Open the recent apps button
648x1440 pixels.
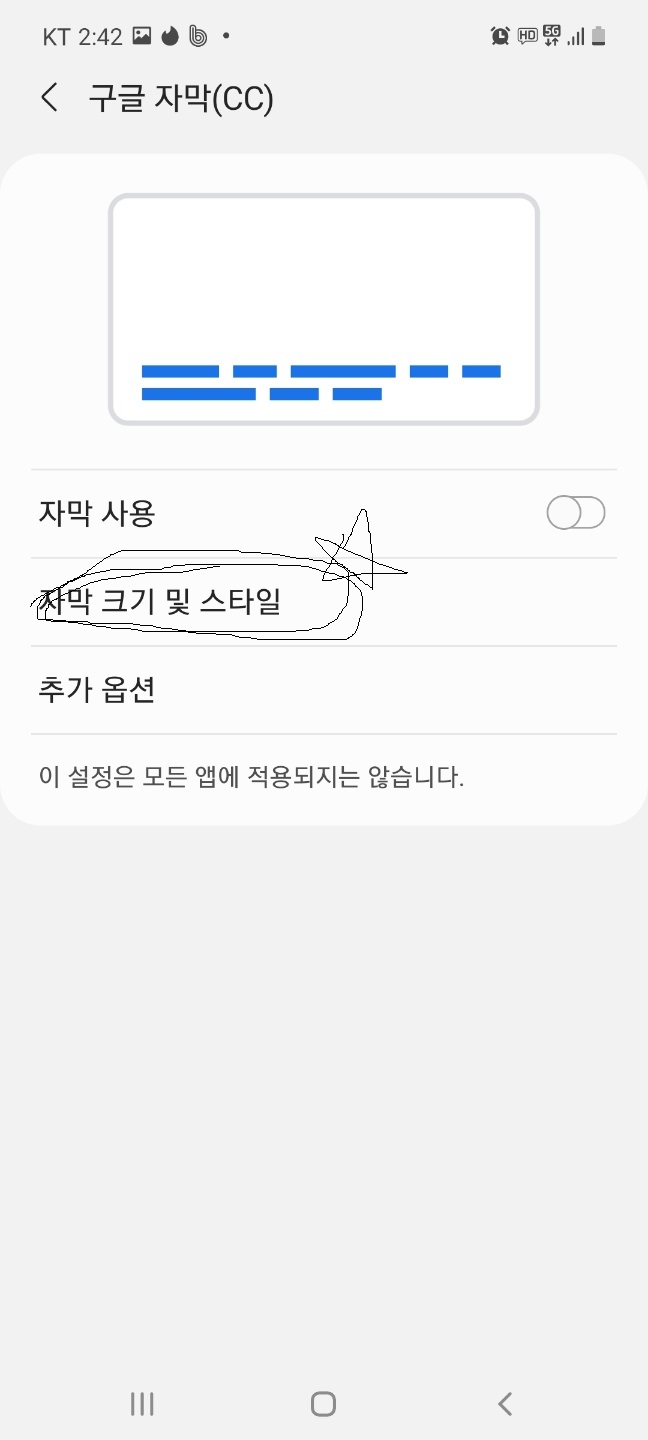pos(142,1403)
